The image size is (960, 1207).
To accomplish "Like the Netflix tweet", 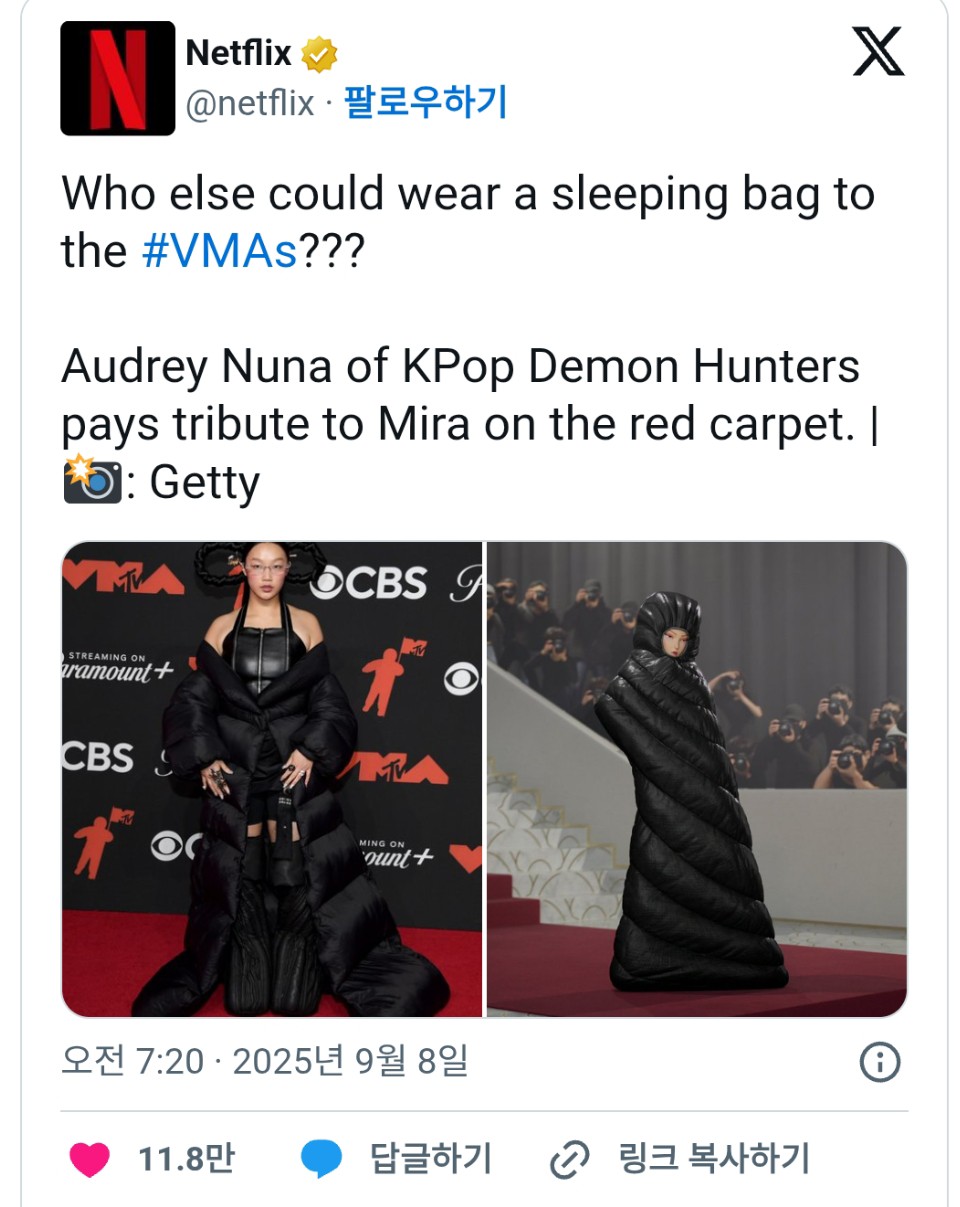I will 90,1160.
